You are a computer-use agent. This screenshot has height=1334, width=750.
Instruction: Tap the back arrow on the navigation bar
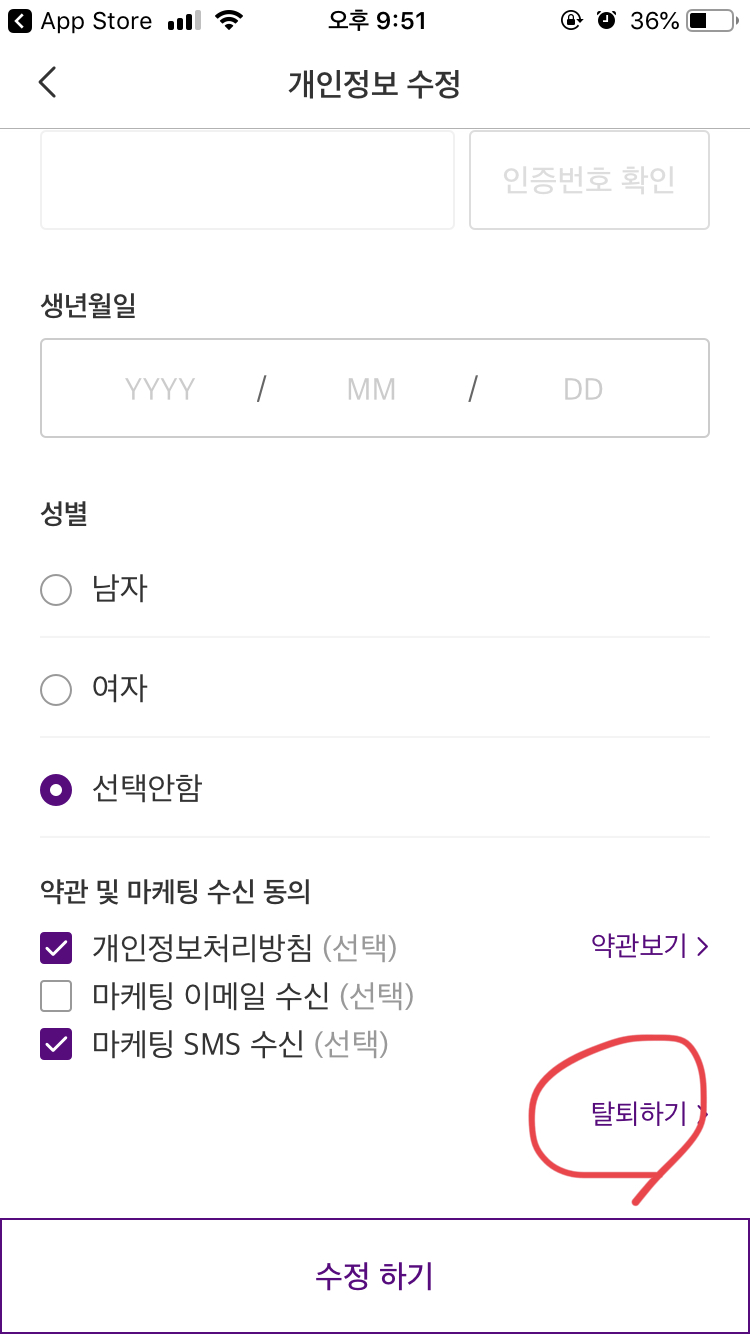pos(47,82)
